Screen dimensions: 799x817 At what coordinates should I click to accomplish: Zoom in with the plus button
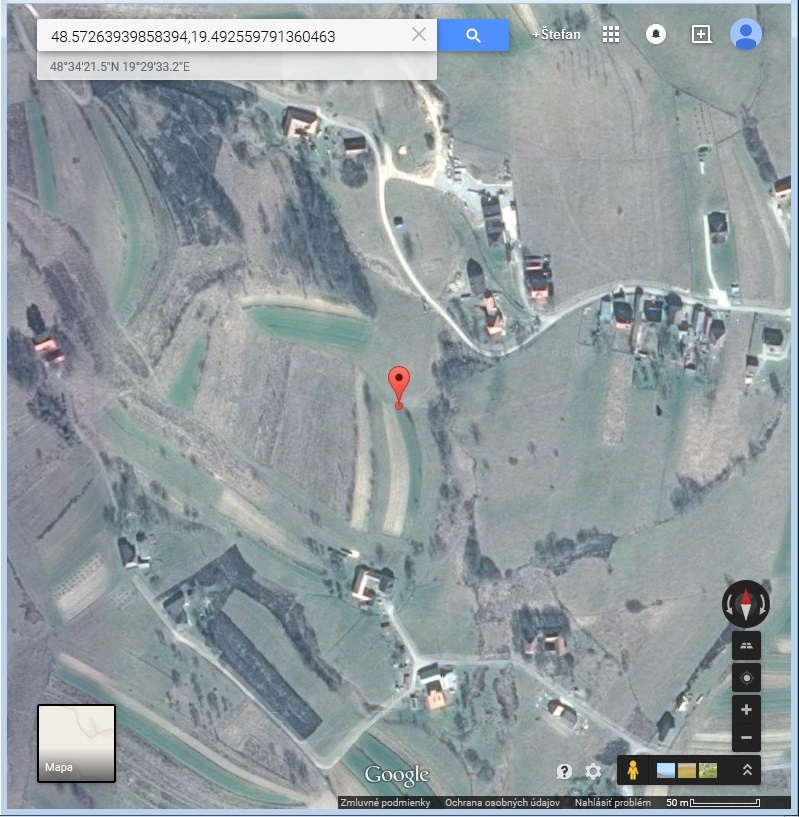point(746,709)
